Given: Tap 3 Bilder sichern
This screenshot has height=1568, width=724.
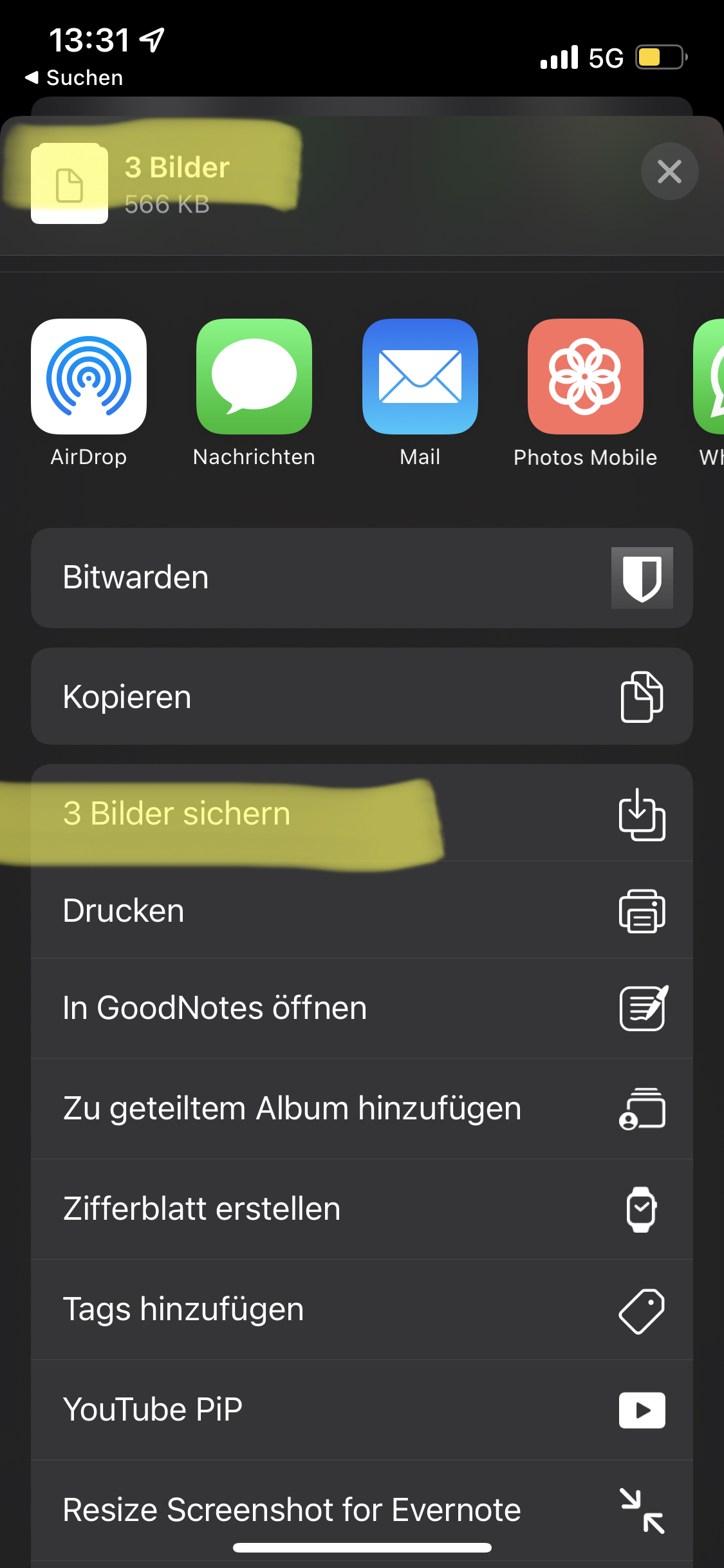Looking at the screenshot, I should [362, 813].
